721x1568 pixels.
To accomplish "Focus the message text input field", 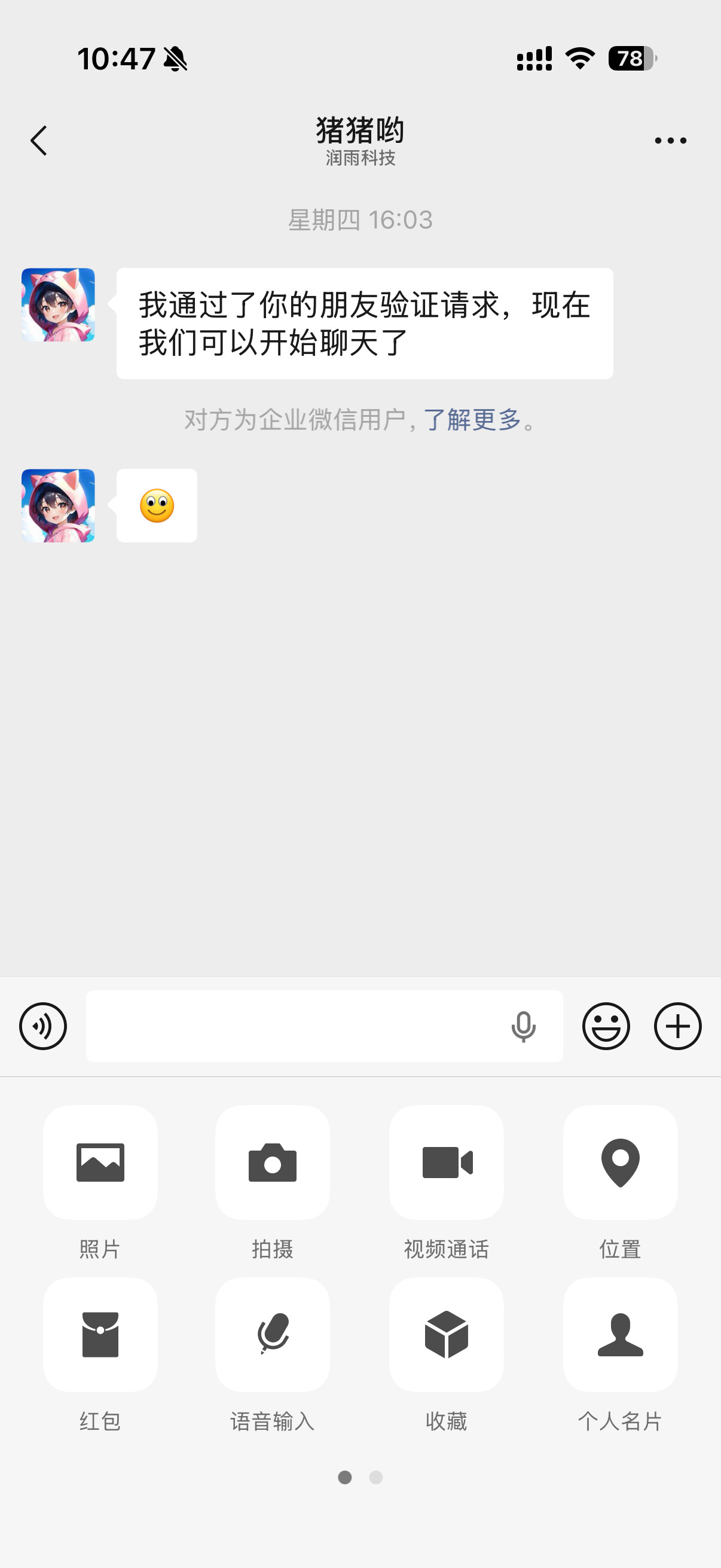I will [x=292, y=1026].
